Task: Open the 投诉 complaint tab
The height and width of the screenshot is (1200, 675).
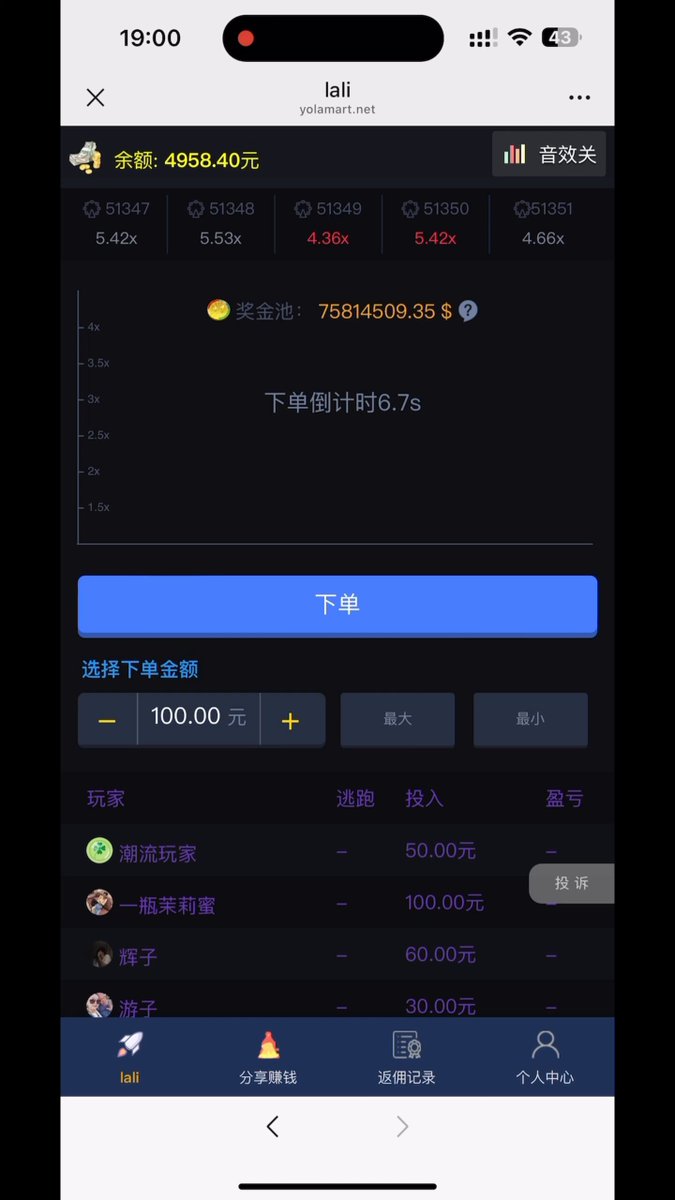Action: 572,883
